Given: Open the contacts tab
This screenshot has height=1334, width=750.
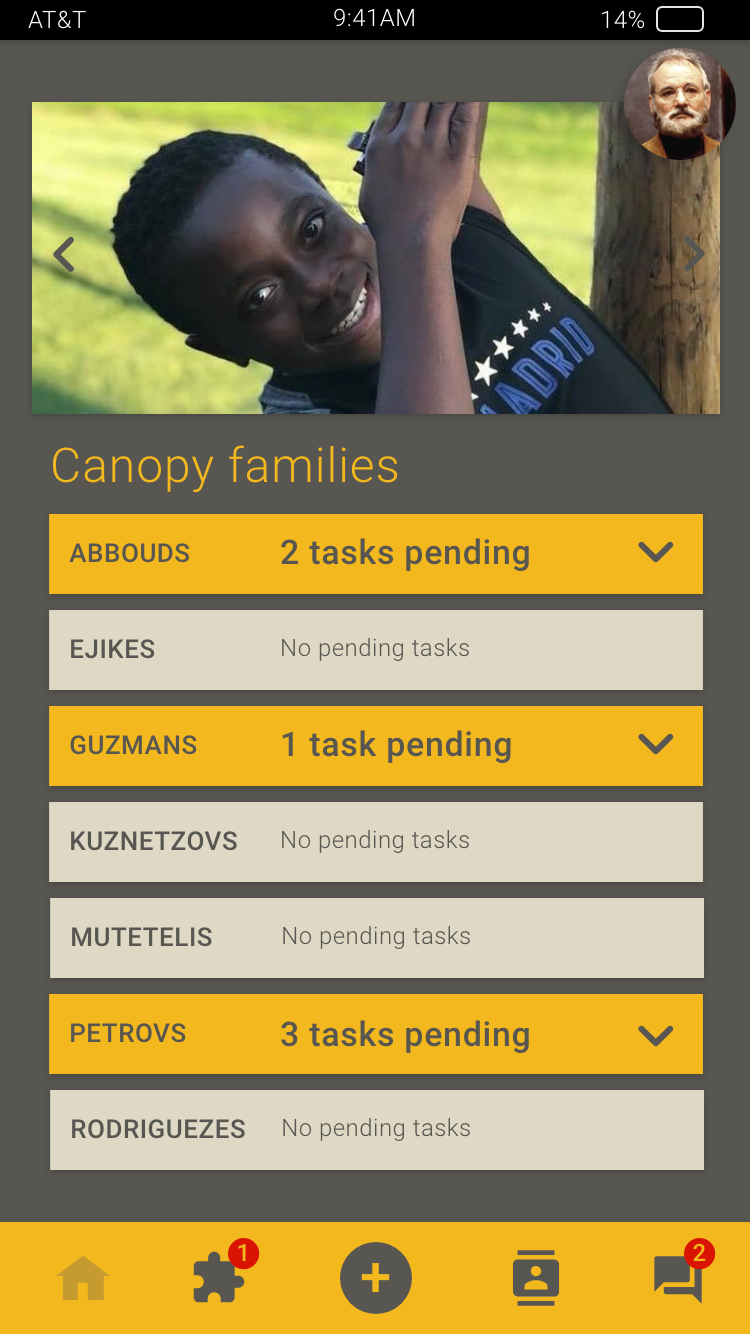Looking at the screenshot, I should (536, 1278).
